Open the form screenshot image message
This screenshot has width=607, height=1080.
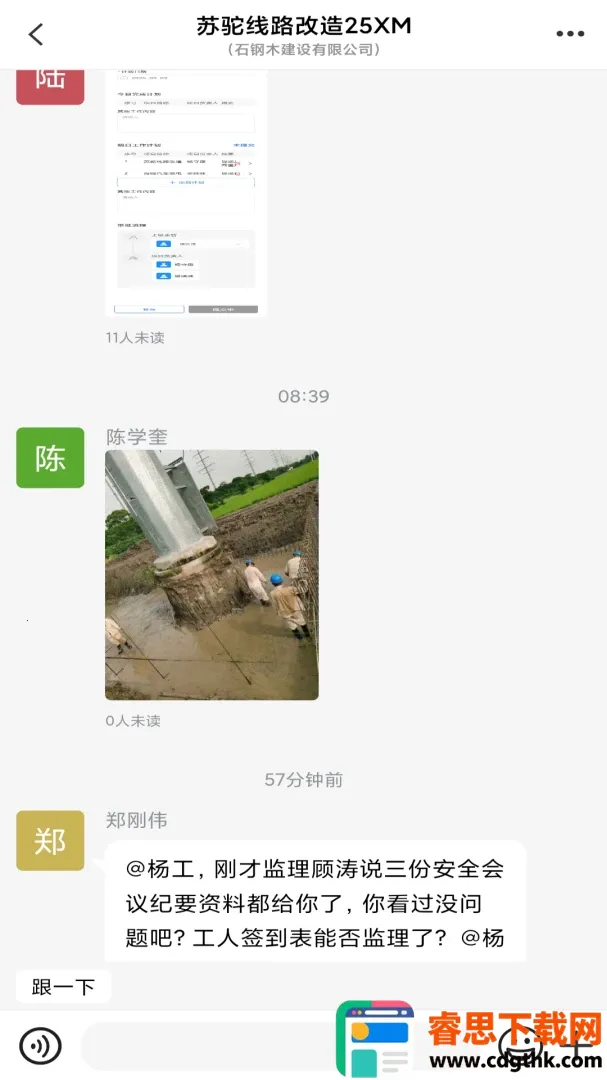click(186, 193)
